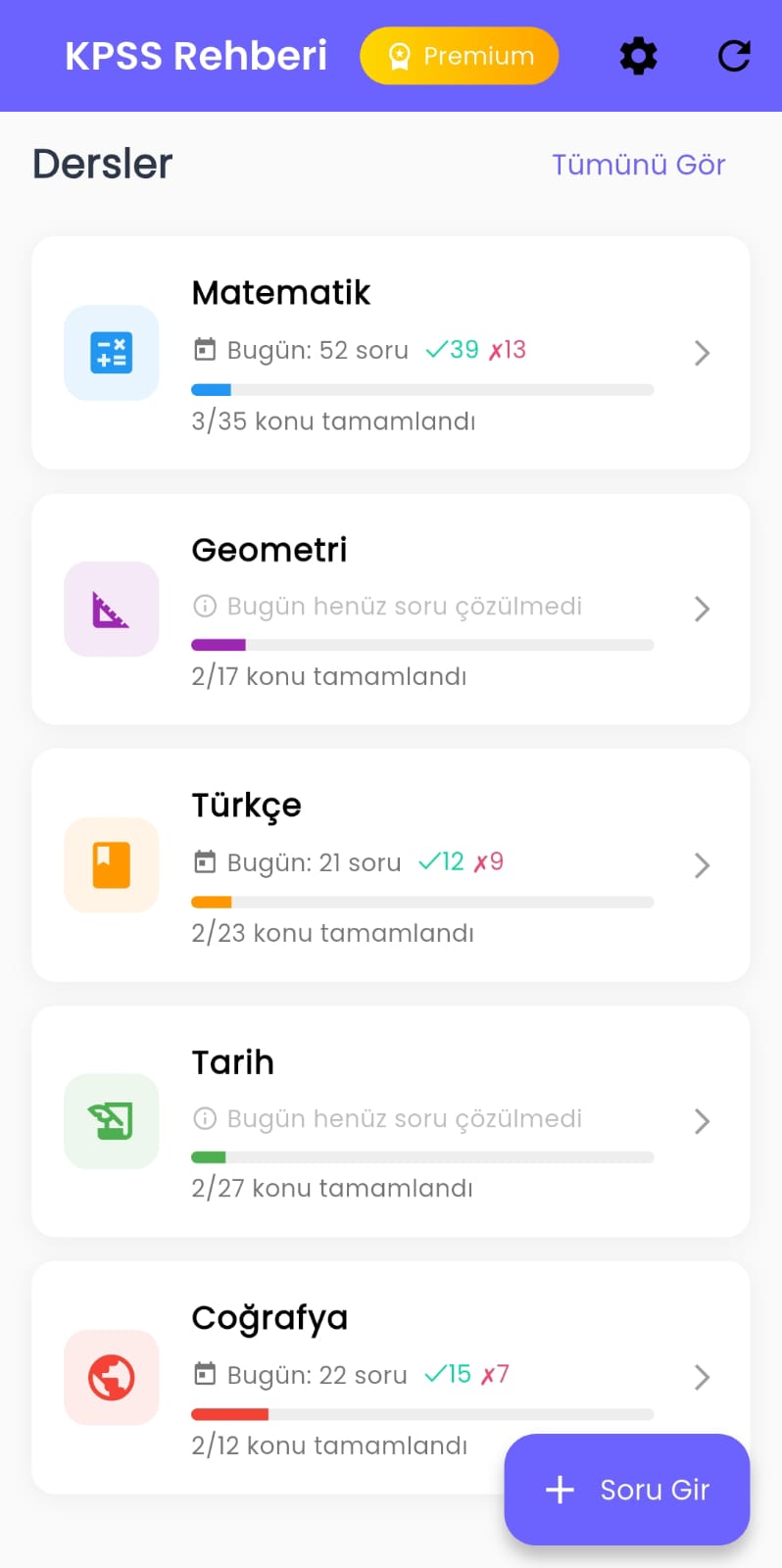Click the info icon on Tarih card
The height and width of the screenshot is (1568, 782).
[x=204, y=1118]
